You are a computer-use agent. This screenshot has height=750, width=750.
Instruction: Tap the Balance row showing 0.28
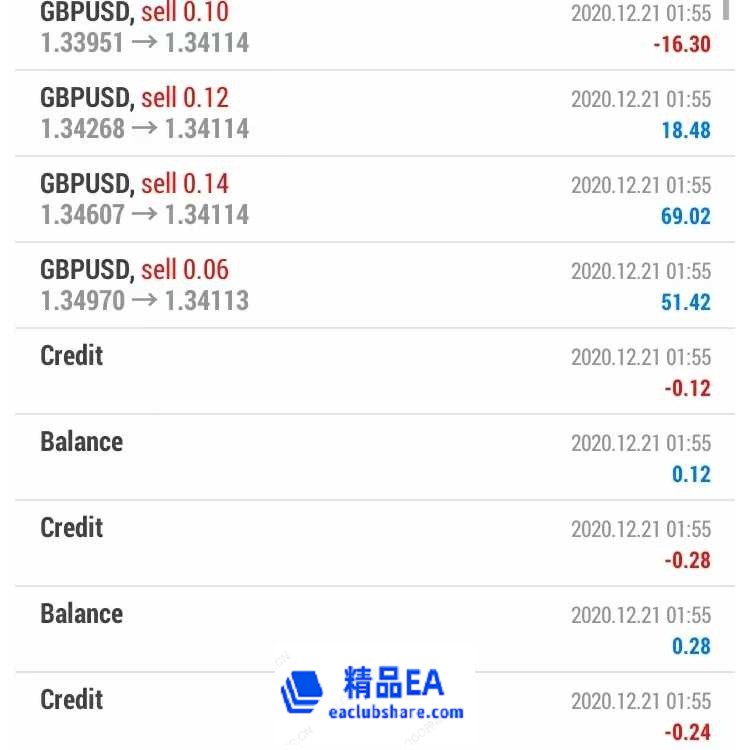pyautogui.click(x=375, y=629)
